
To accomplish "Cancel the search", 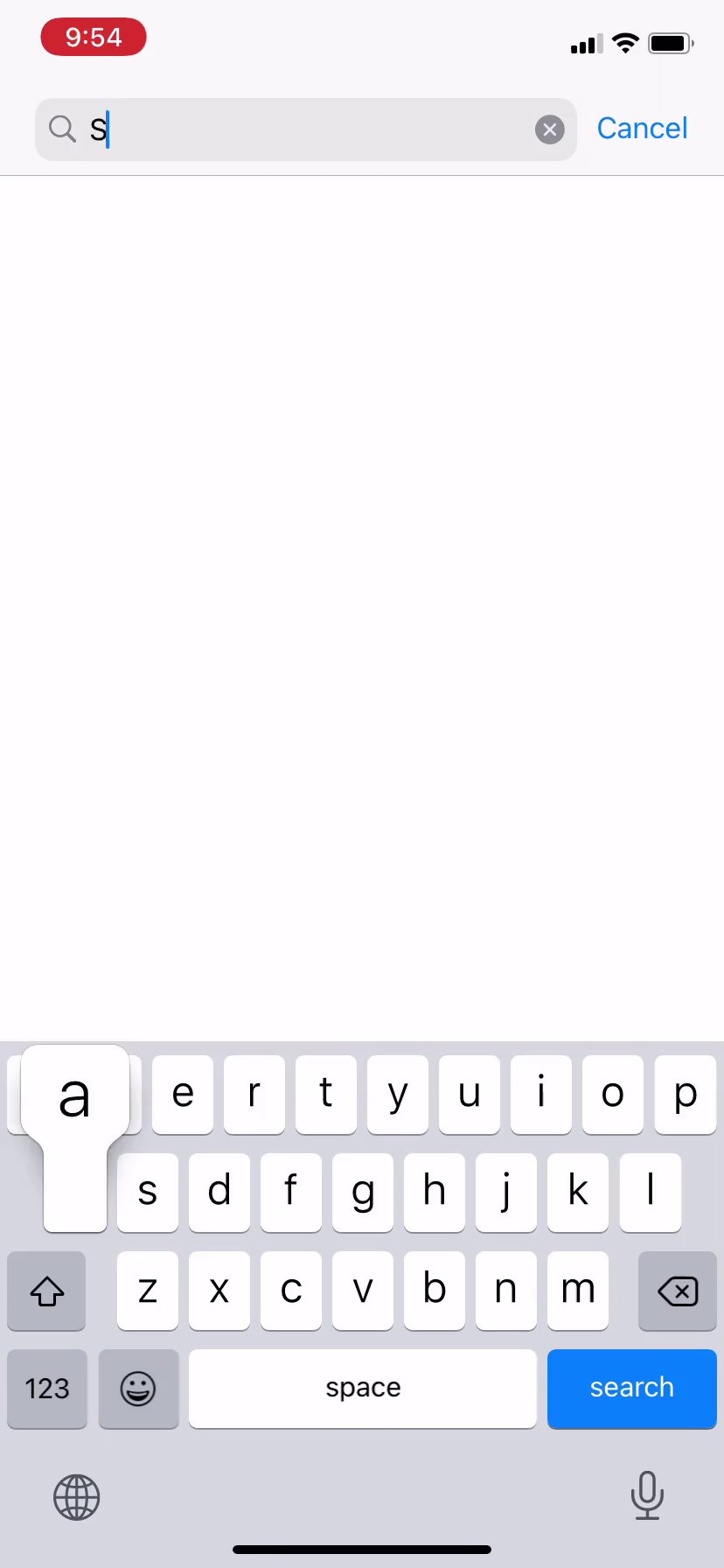I will pos(642,129).
